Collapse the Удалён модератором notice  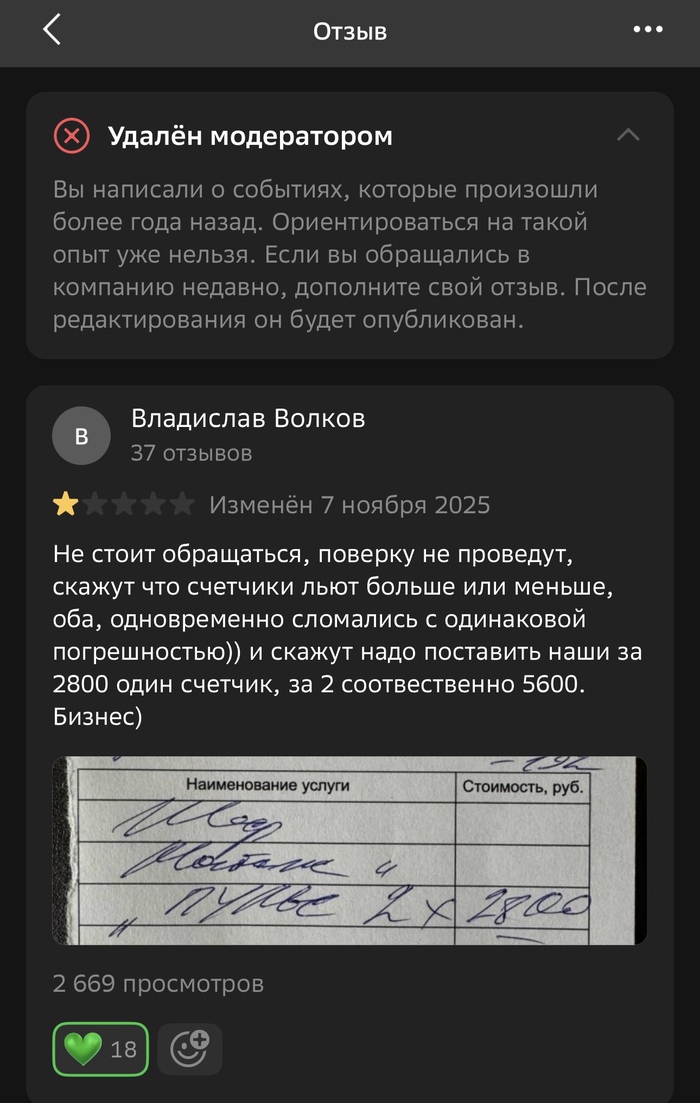click(x=628, y=135)
